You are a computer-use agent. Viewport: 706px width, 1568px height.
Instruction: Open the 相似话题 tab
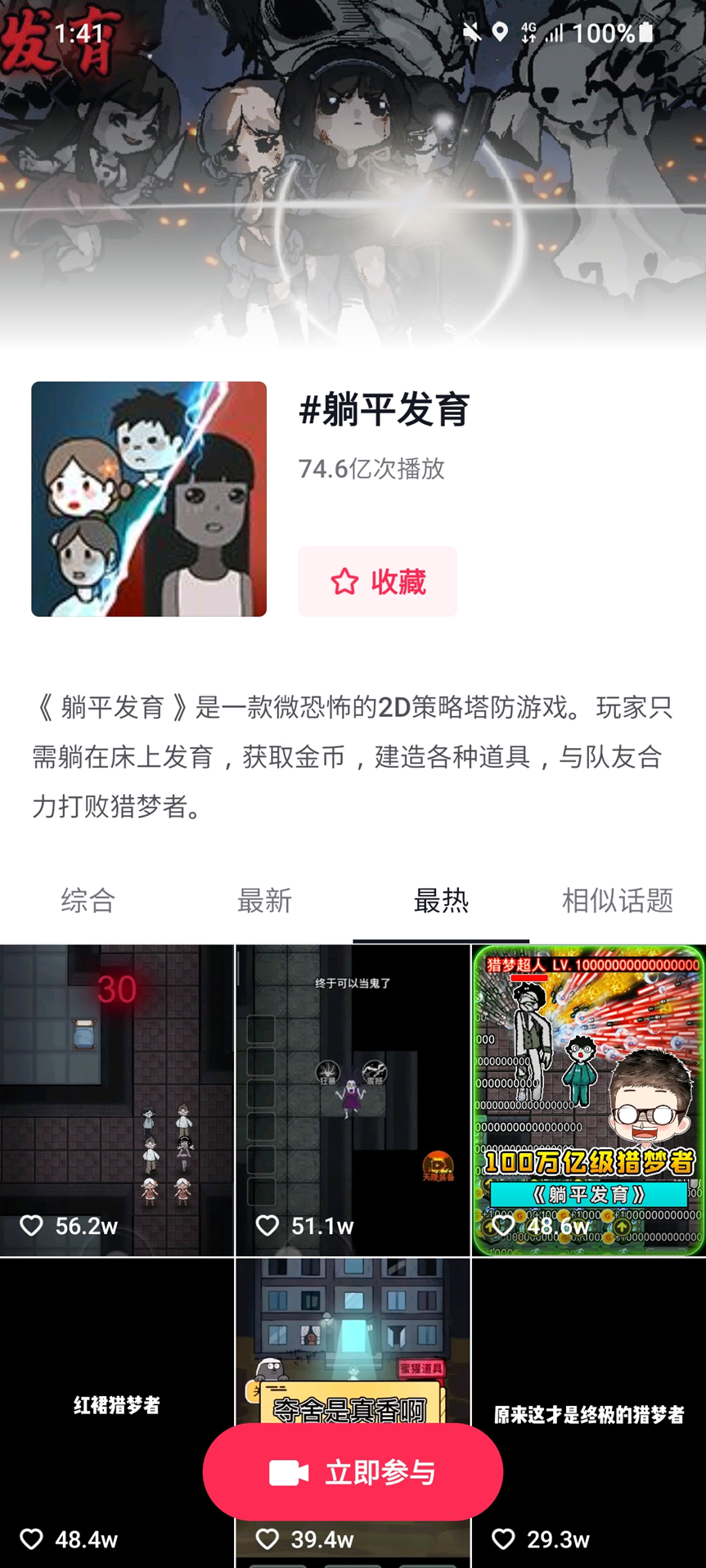(x=617, y=900)
